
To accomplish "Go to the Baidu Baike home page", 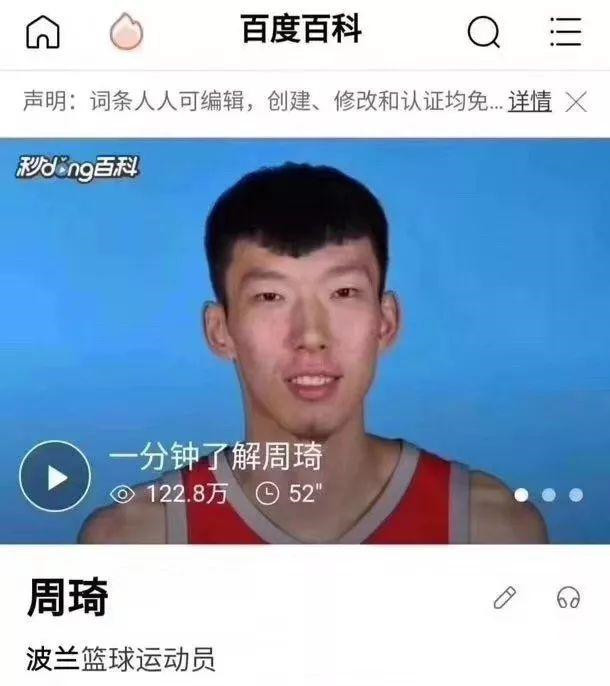I will 43,32.
